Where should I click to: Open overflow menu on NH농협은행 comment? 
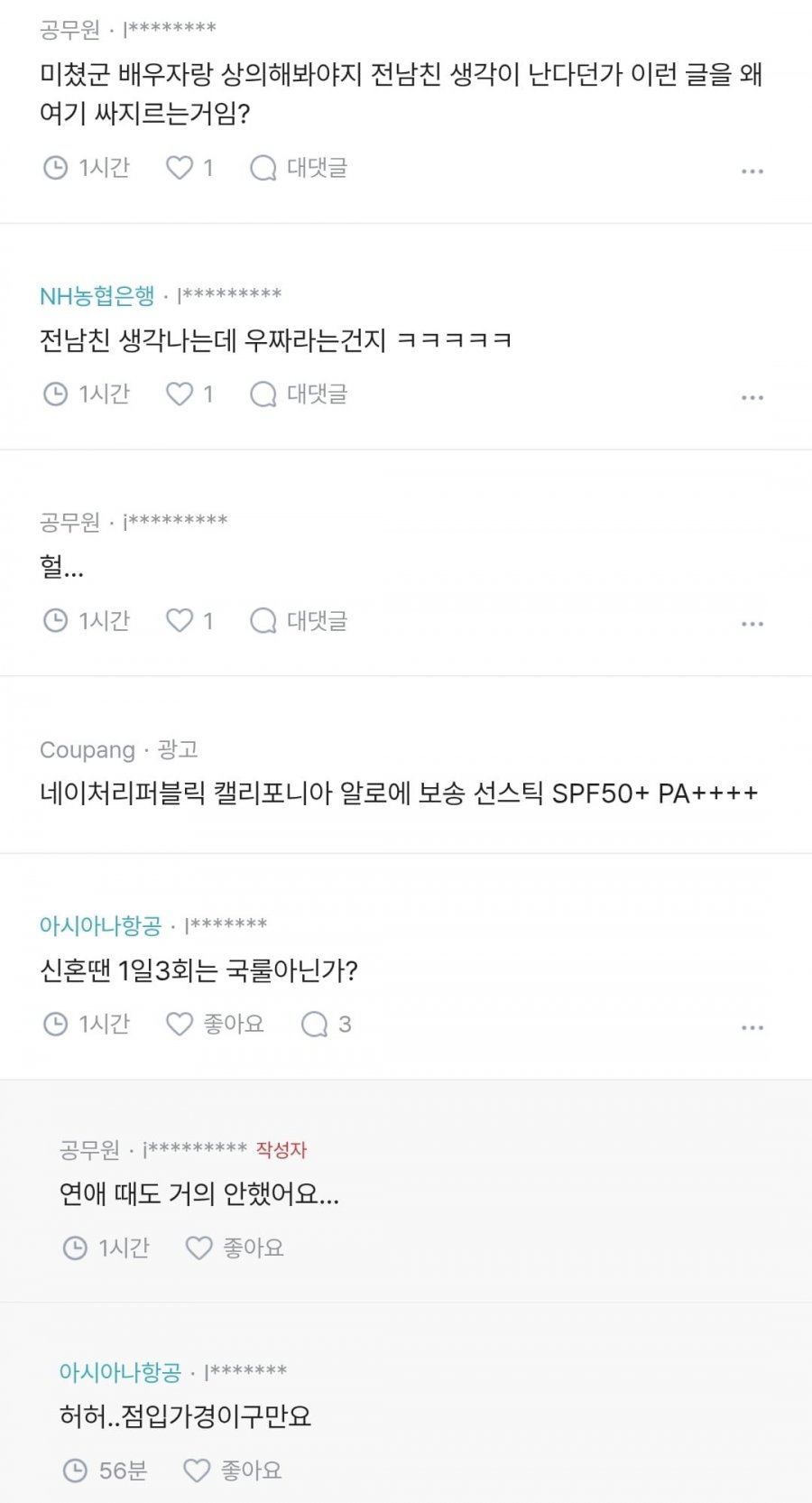752,397
